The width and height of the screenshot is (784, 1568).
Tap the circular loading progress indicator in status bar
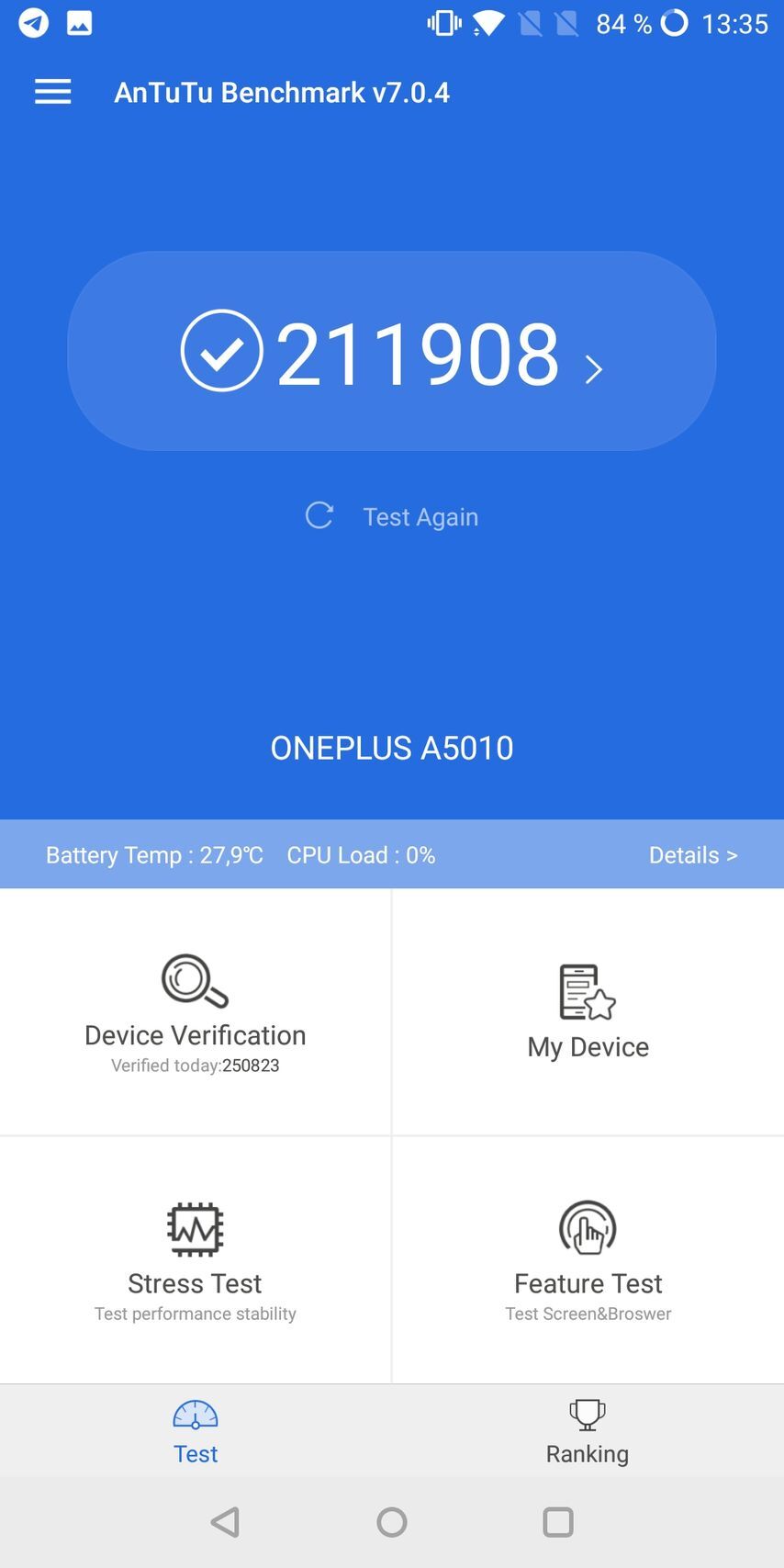(676, 23)
